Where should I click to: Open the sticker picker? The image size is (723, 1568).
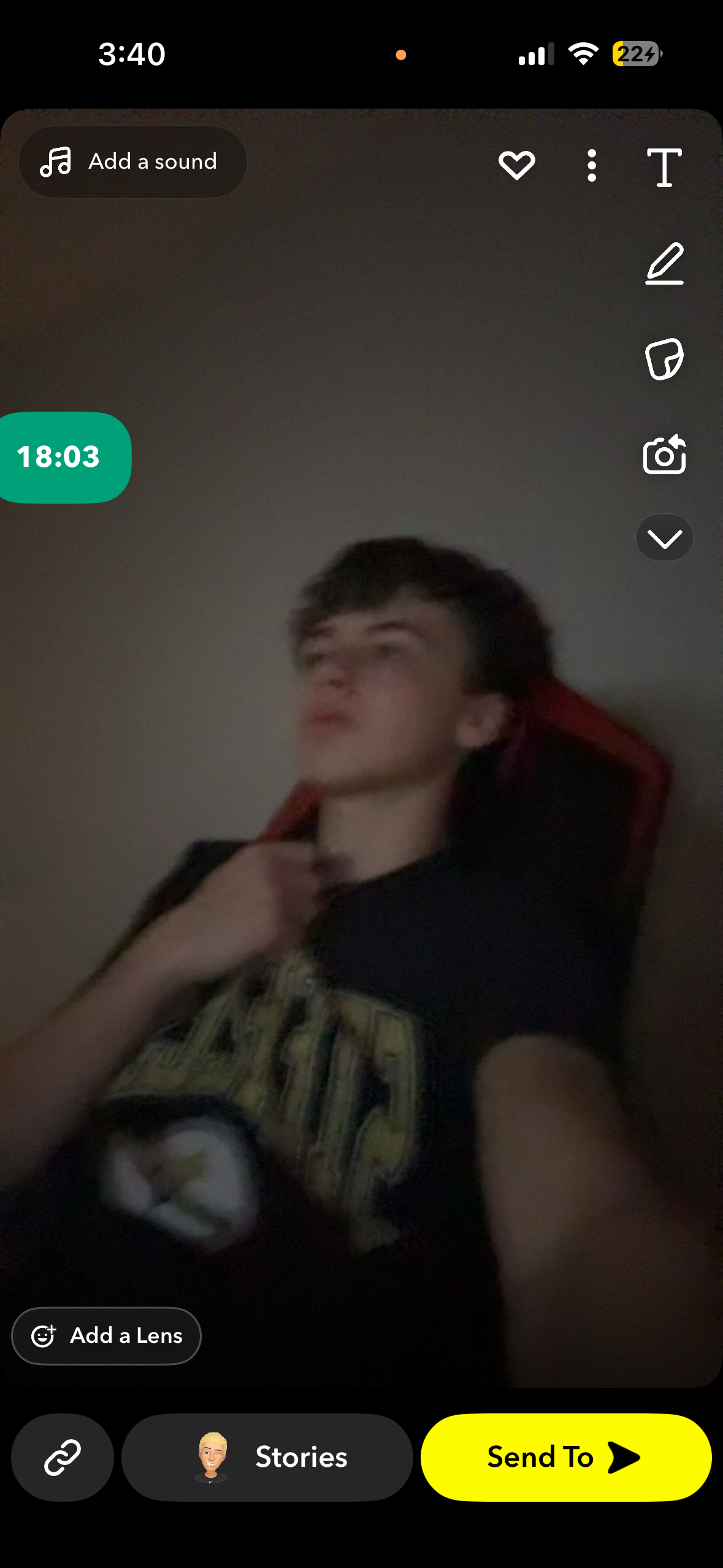pos(664,359)
